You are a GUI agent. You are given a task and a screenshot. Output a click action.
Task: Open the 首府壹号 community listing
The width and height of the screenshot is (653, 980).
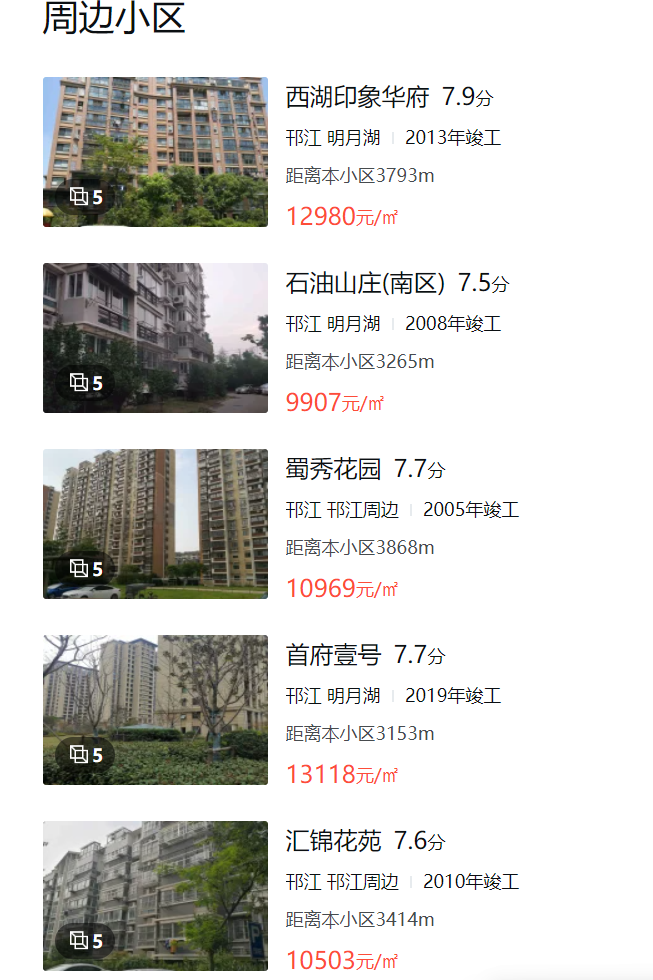(x=333, y=656)
